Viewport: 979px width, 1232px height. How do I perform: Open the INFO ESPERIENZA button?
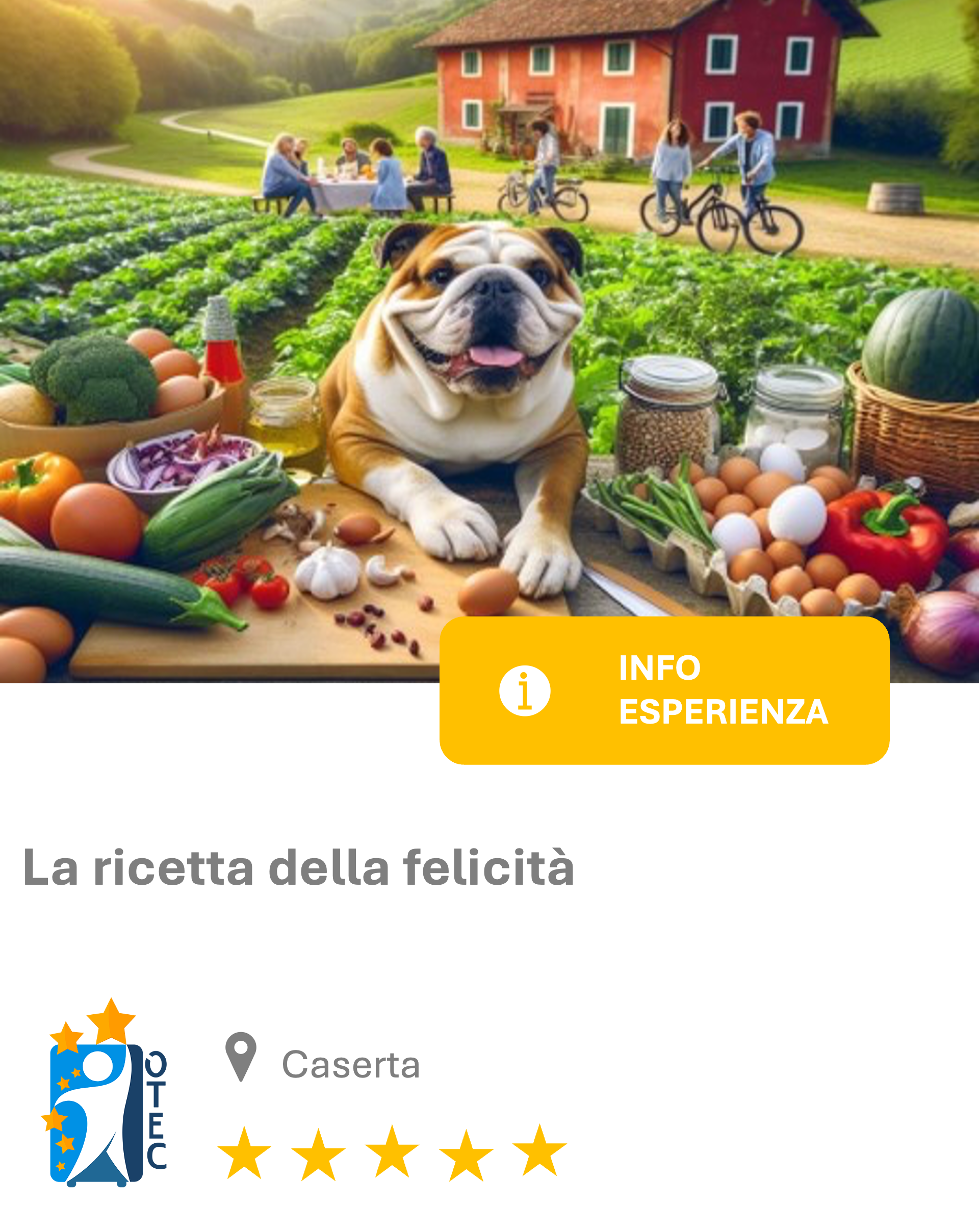664,690
